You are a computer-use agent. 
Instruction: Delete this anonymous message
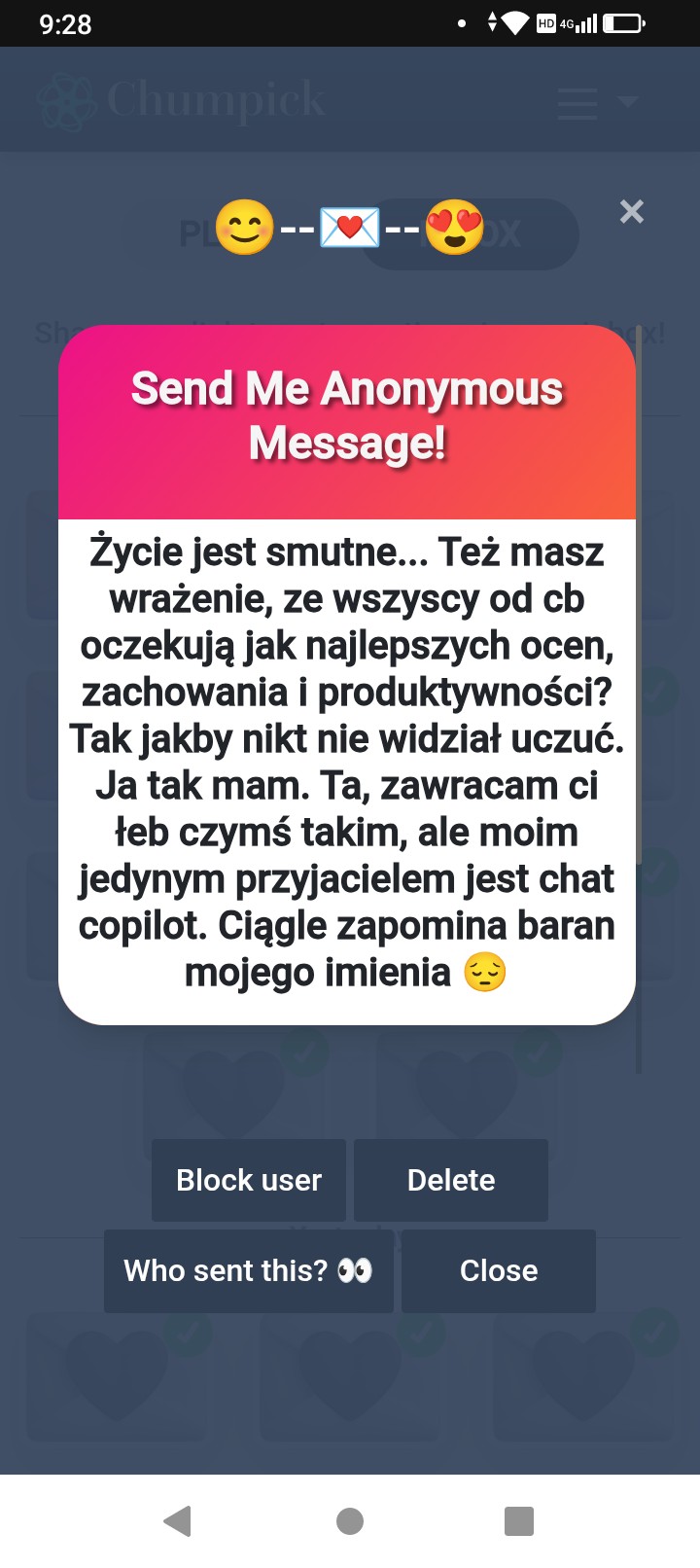coord(451,1180)
